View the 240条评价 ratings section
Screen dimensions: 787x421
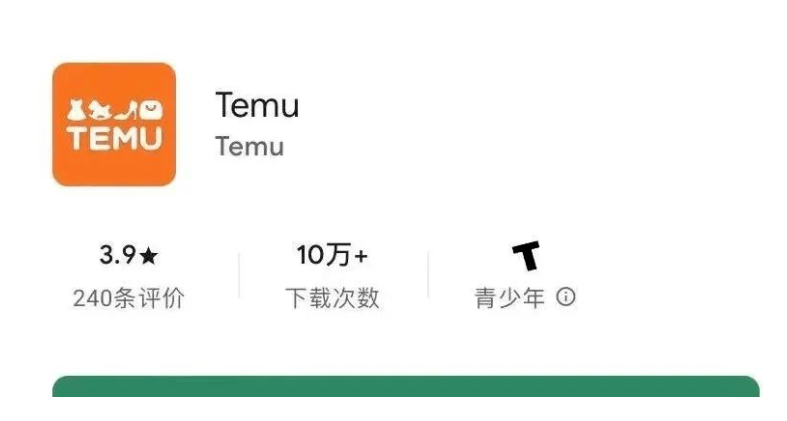coord(128,298)
